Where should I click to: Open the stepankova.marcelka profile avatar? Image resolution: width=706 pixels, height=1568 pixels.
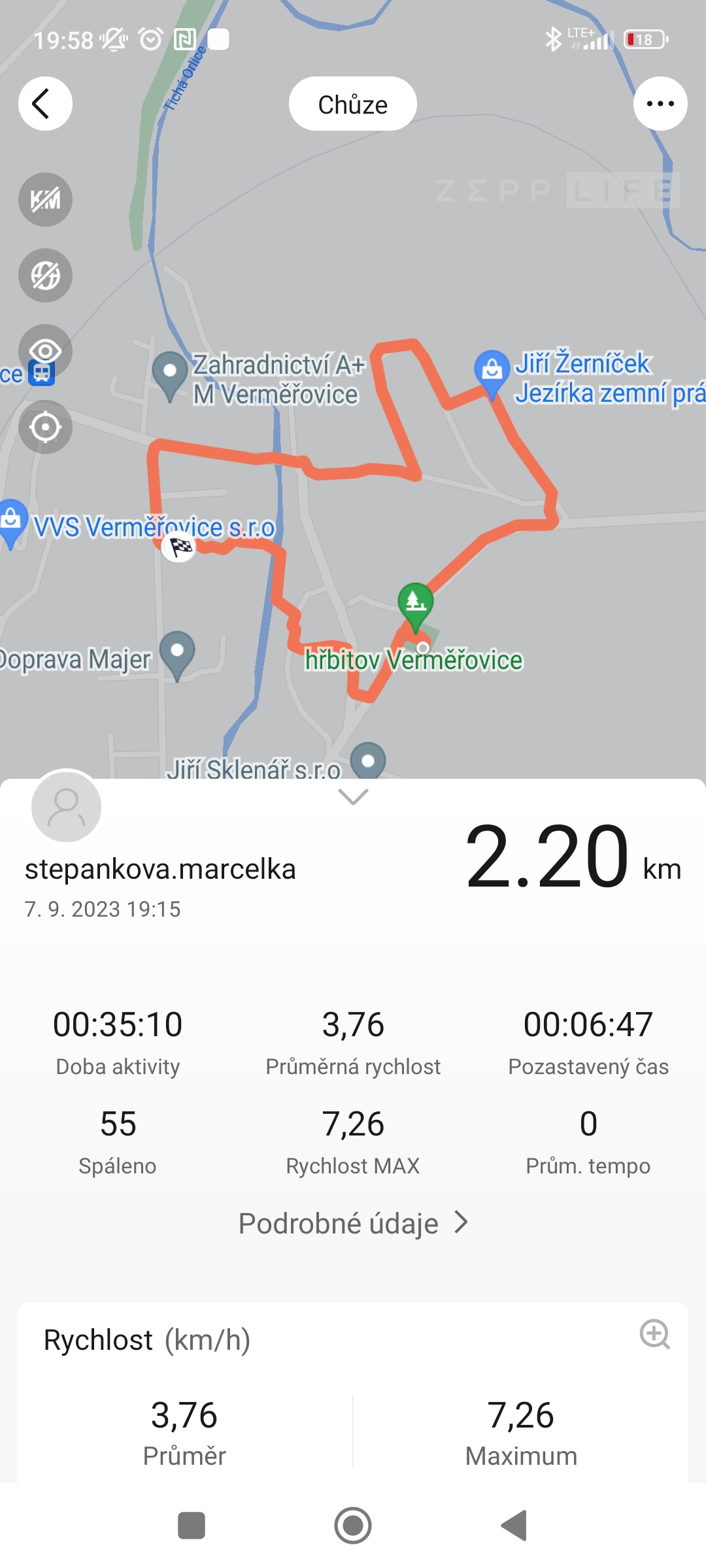click(66, 807)
